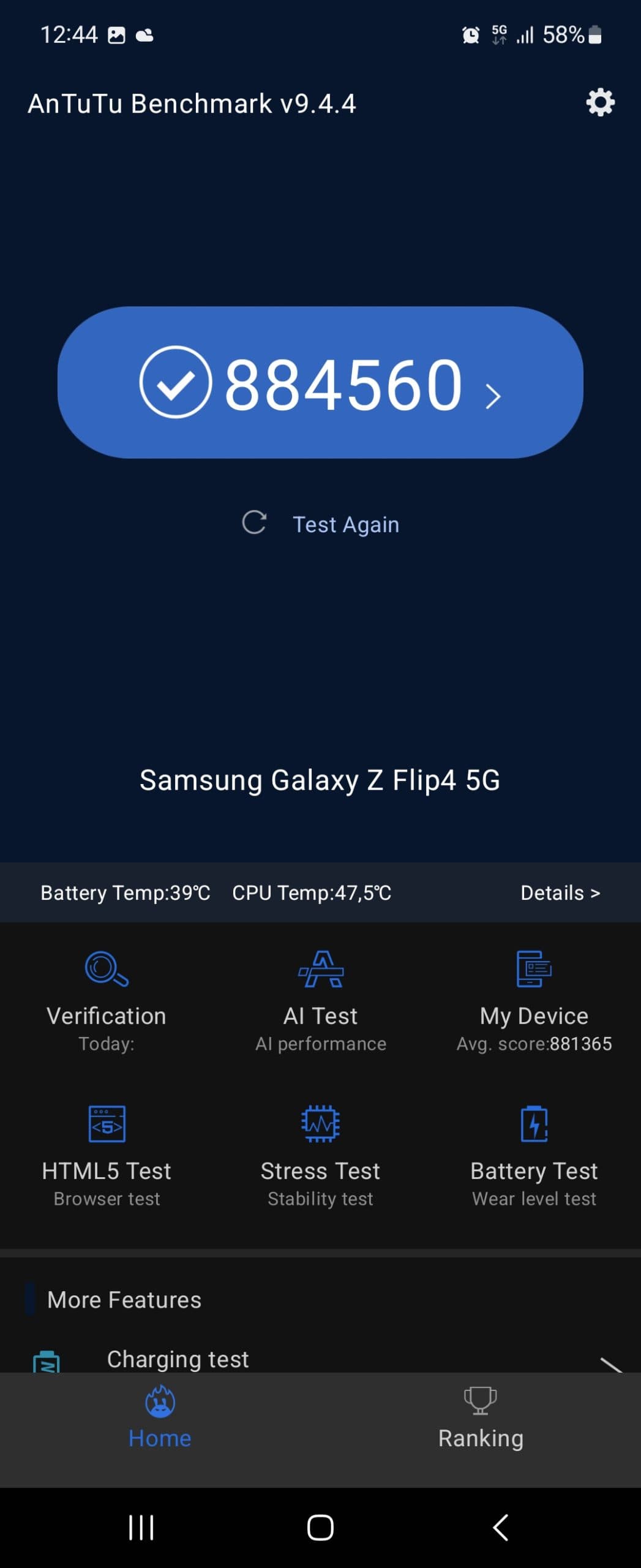The width and height of the screenshot is (641, 1568).
Task: Open the settings gear icon
Action: pyautogui.click(x=600, y=102)
